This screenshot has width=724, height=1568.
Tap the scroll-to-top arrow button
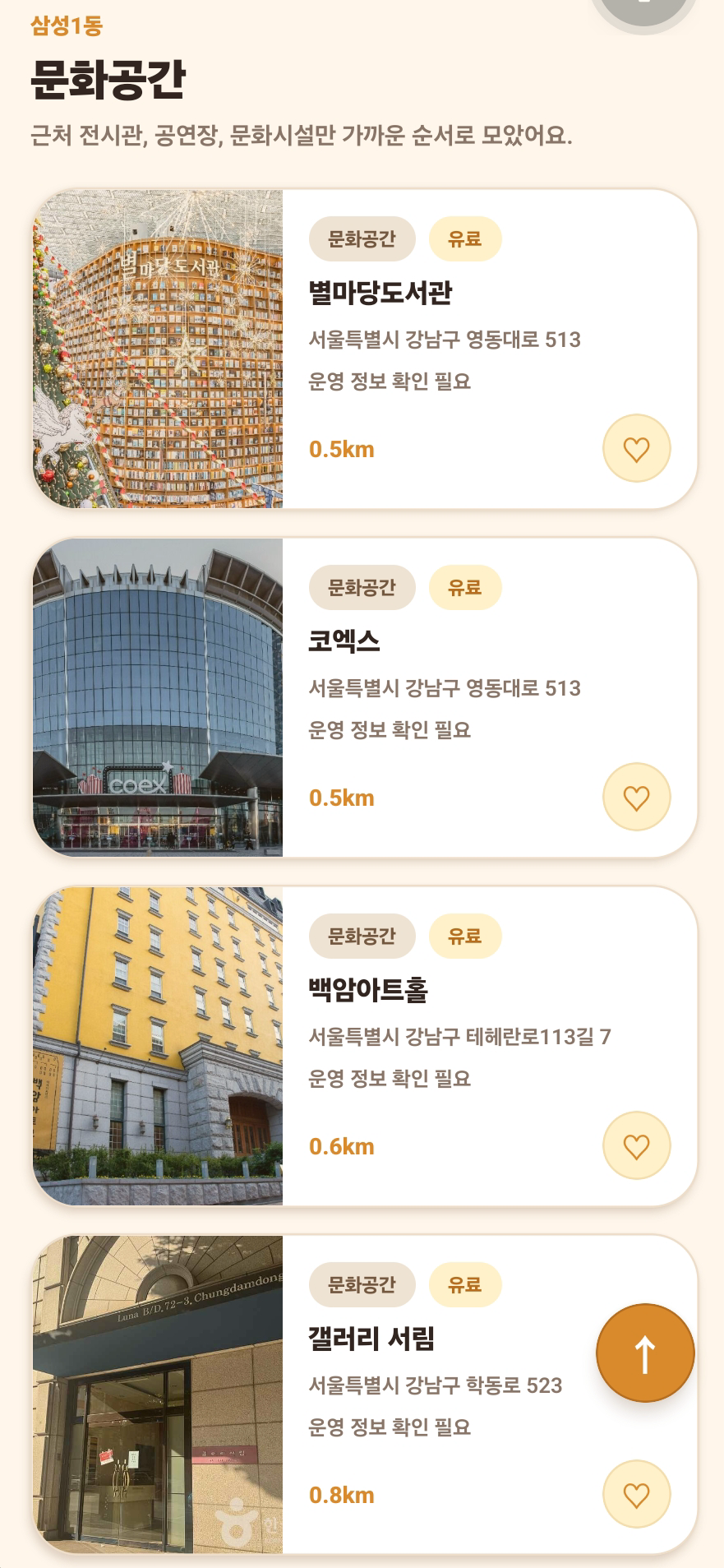[645, 1353]
